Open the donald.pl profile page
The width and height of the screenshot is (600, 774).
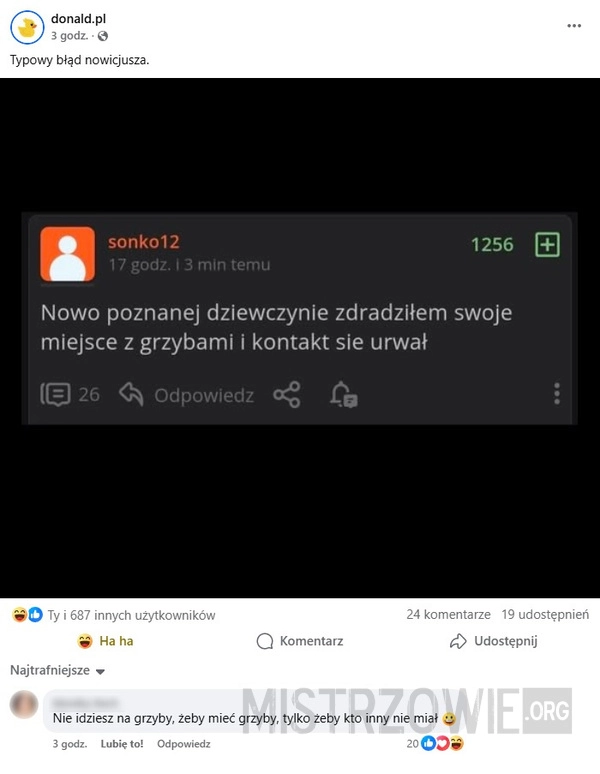click(78, 19)
